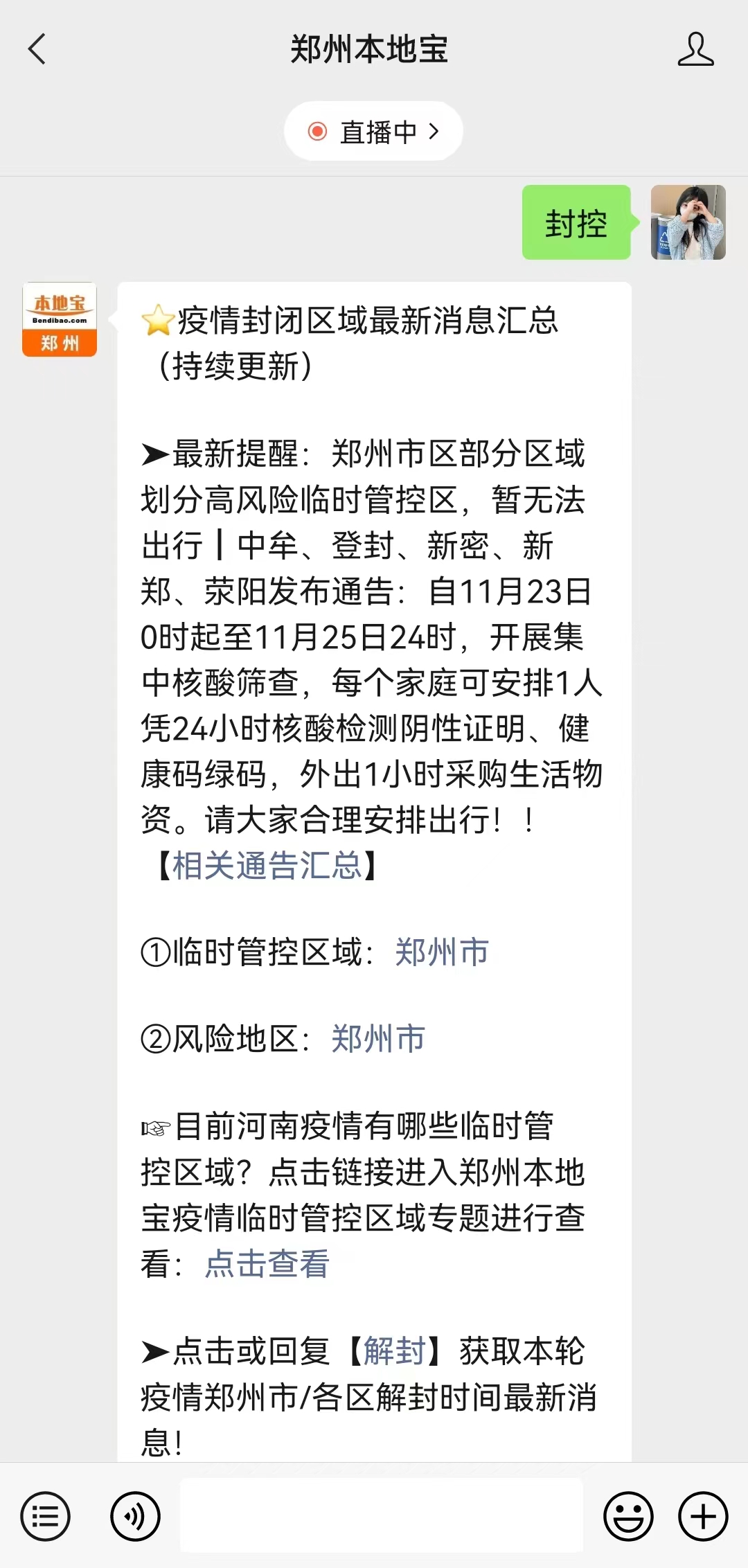Screen dimensions: 748x1568
Task: Open 郑州市 link for 临时管控区域
Action: 442,952
